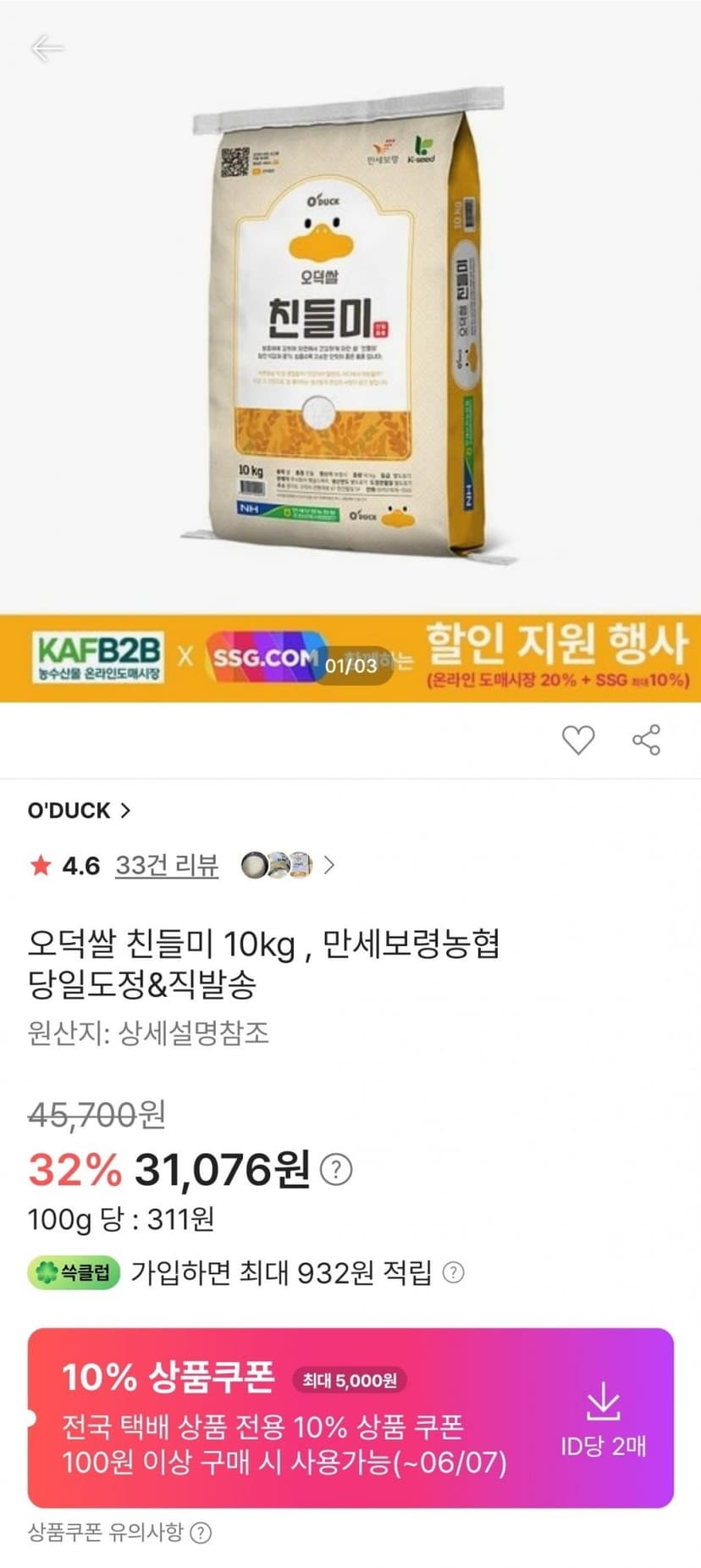Image resolution: width=701 pixels, height=1568 pixels.
Task: Open 상품쿠폰 유의사항 notice
Action: 119,1532
